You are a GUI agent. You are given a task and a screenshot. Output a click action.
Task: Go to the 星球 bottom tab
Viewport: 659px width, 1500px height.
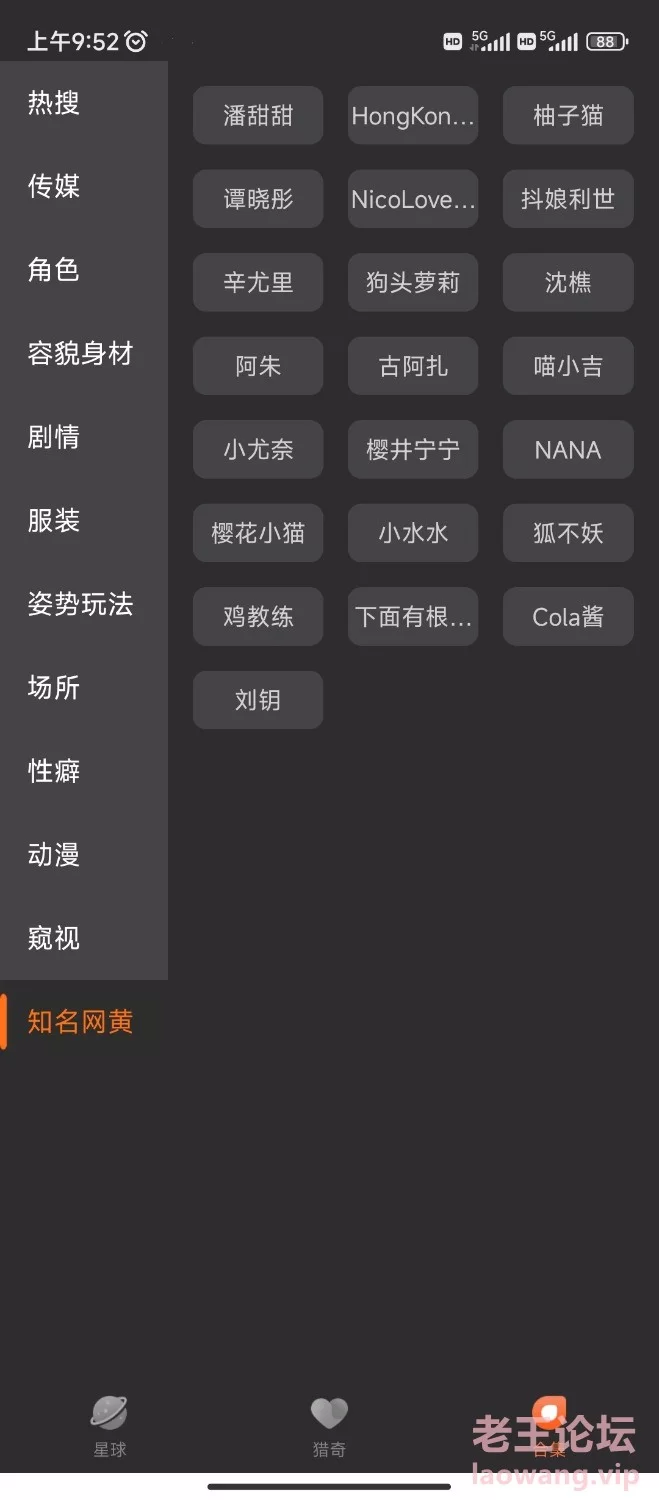point(110,1427)
